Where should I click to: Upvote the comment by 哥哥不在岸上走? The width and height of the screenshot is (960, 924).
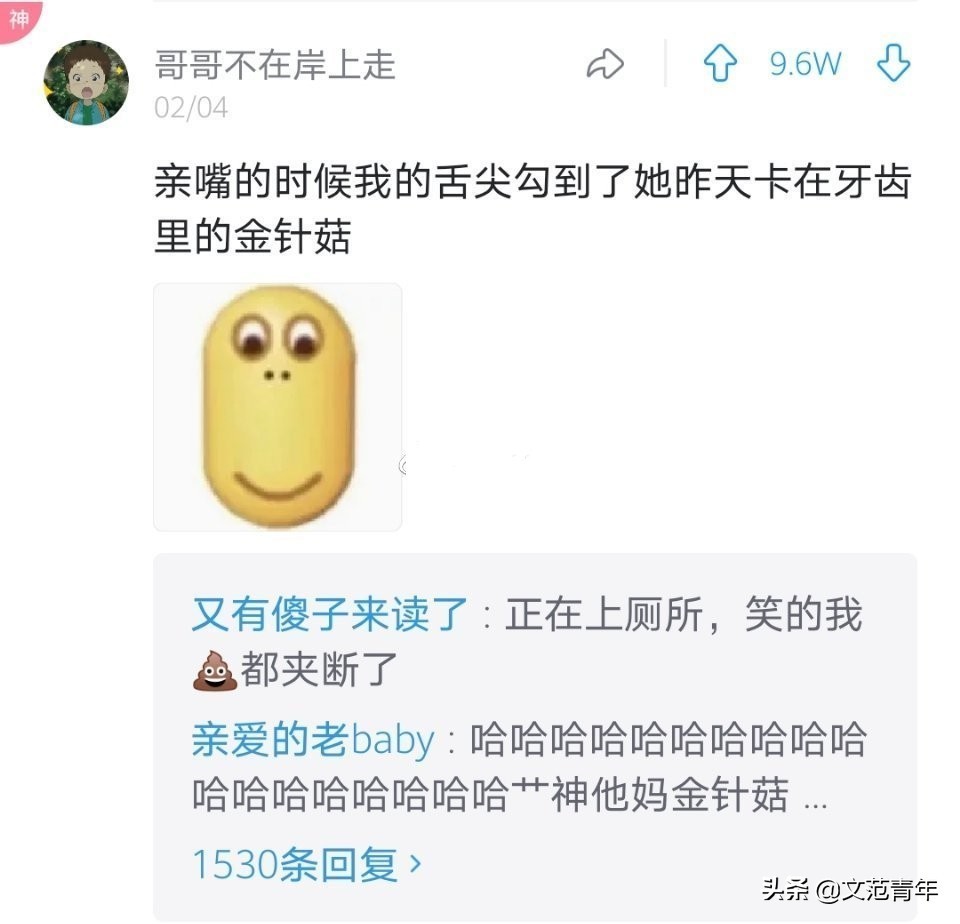click(720, 66)
